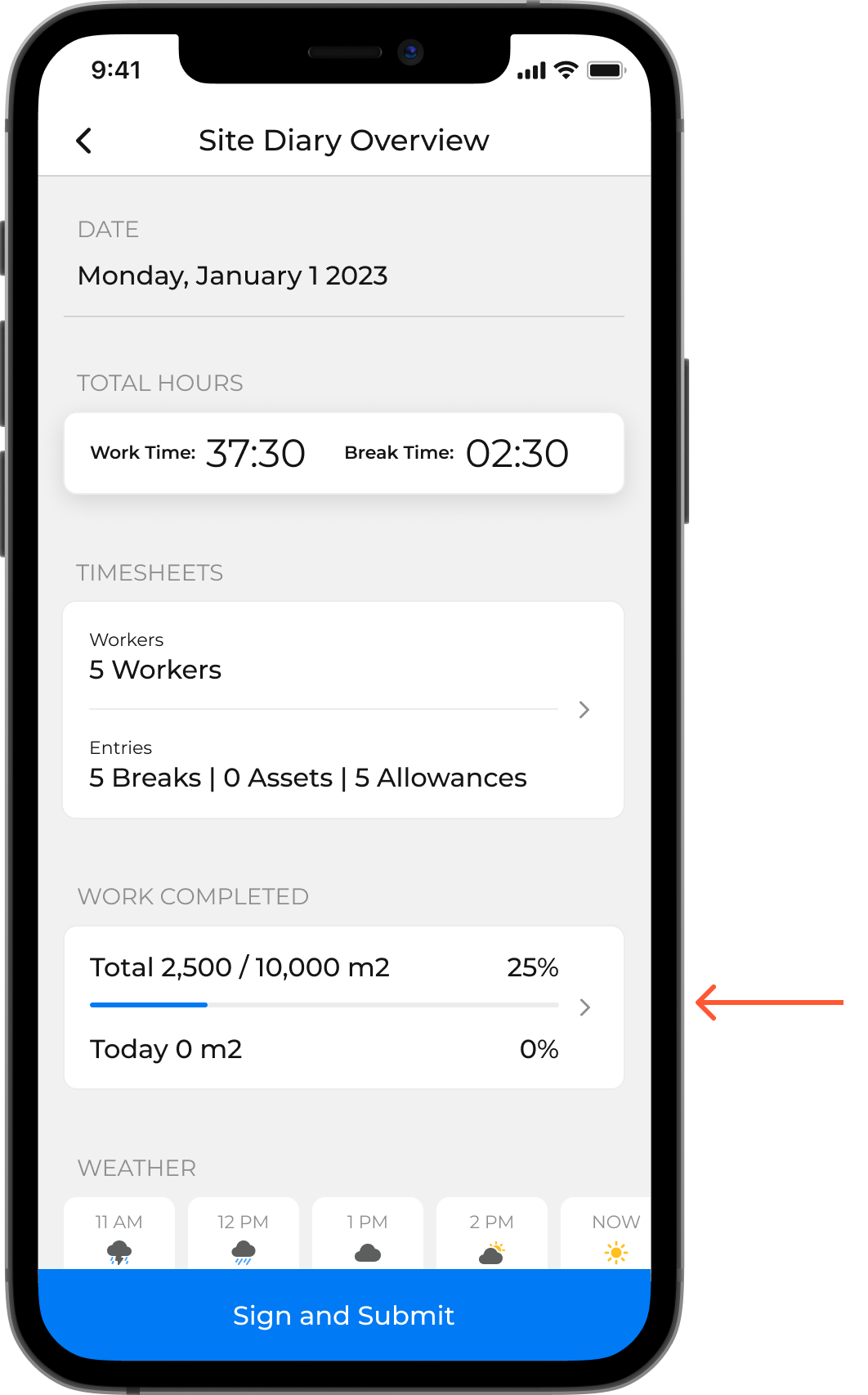
Task: Open the Work Completed progress card
Action: (x=343, y=1007)
